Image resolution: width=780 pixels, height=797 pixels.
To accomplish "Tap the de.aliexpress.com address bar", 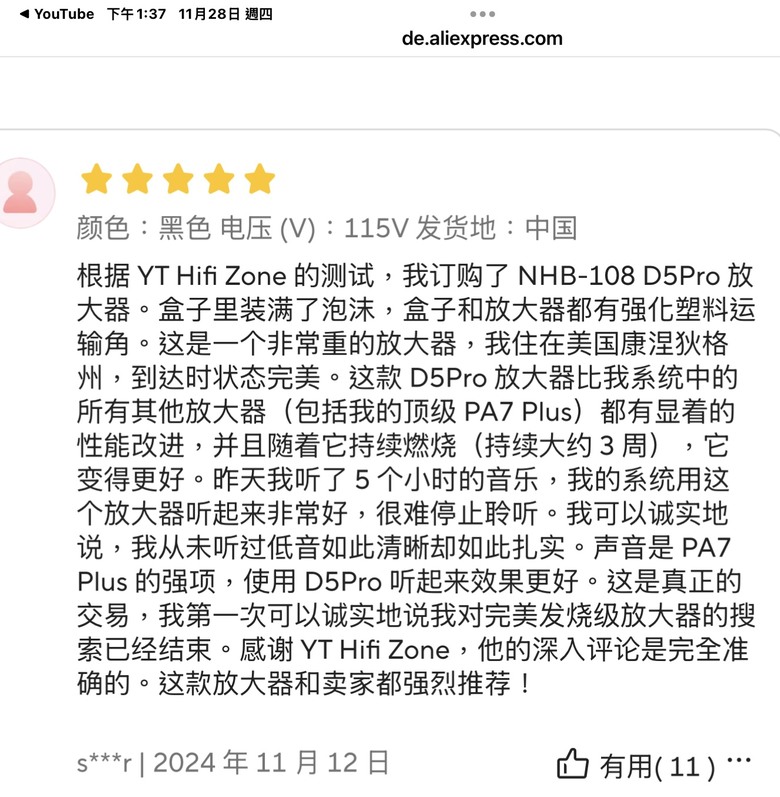I will [x=482, y=39].
